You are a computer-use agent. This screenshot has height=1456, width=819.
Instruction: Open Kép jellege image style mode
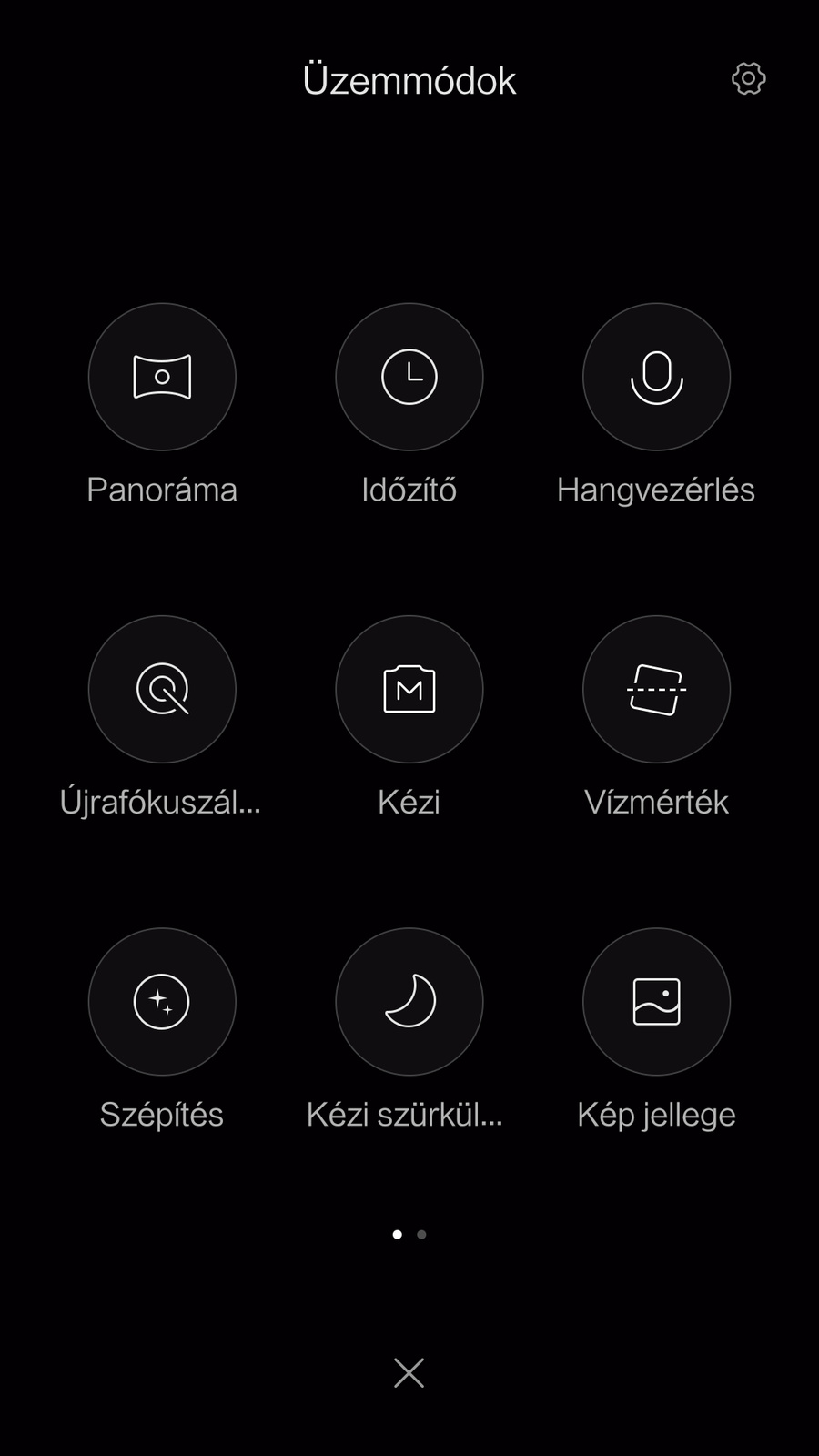(656, 1001)
